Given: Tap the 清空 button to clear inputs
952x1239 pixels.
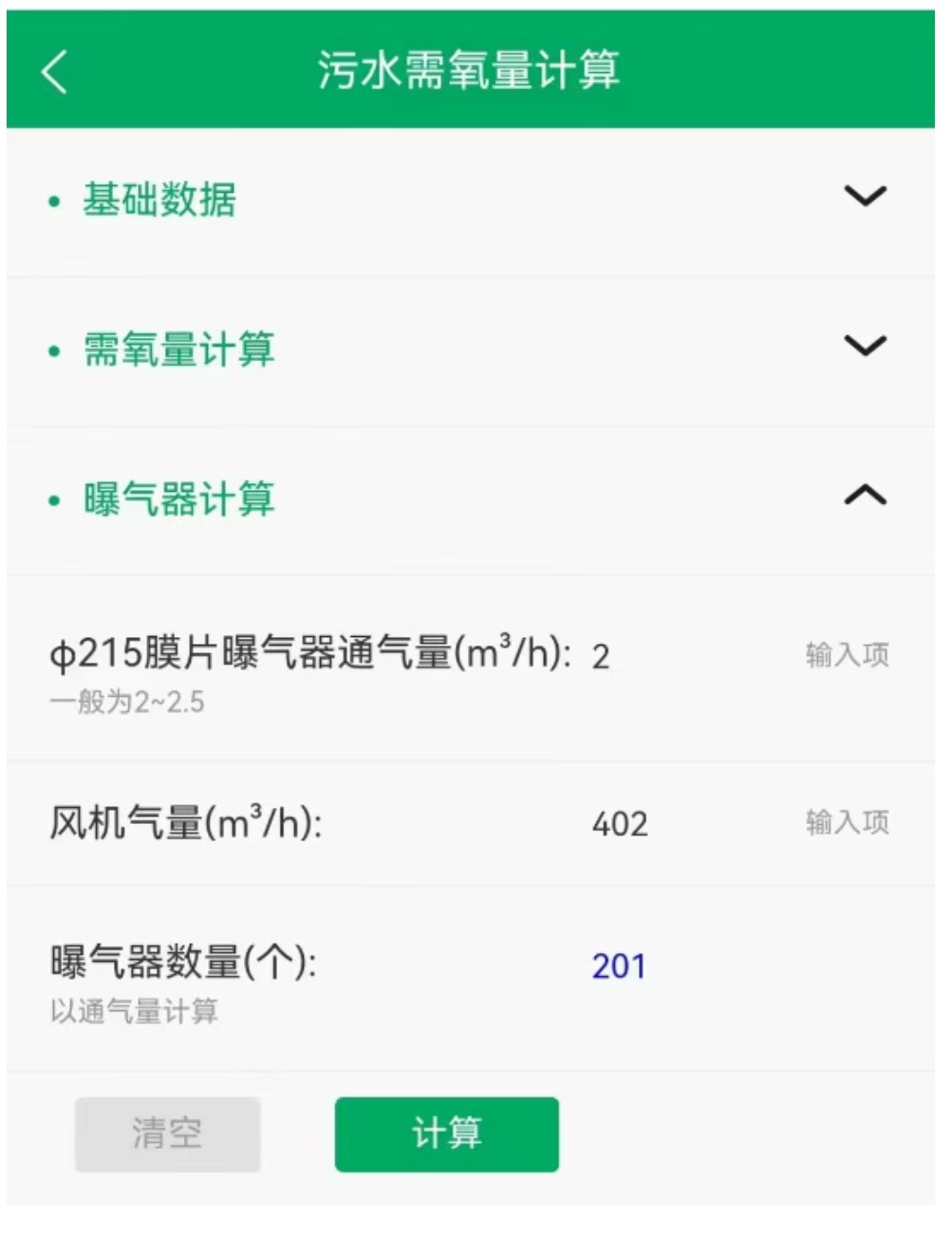Looking at the screenshot, I should pyautogui.click(x=167, y=1134).
